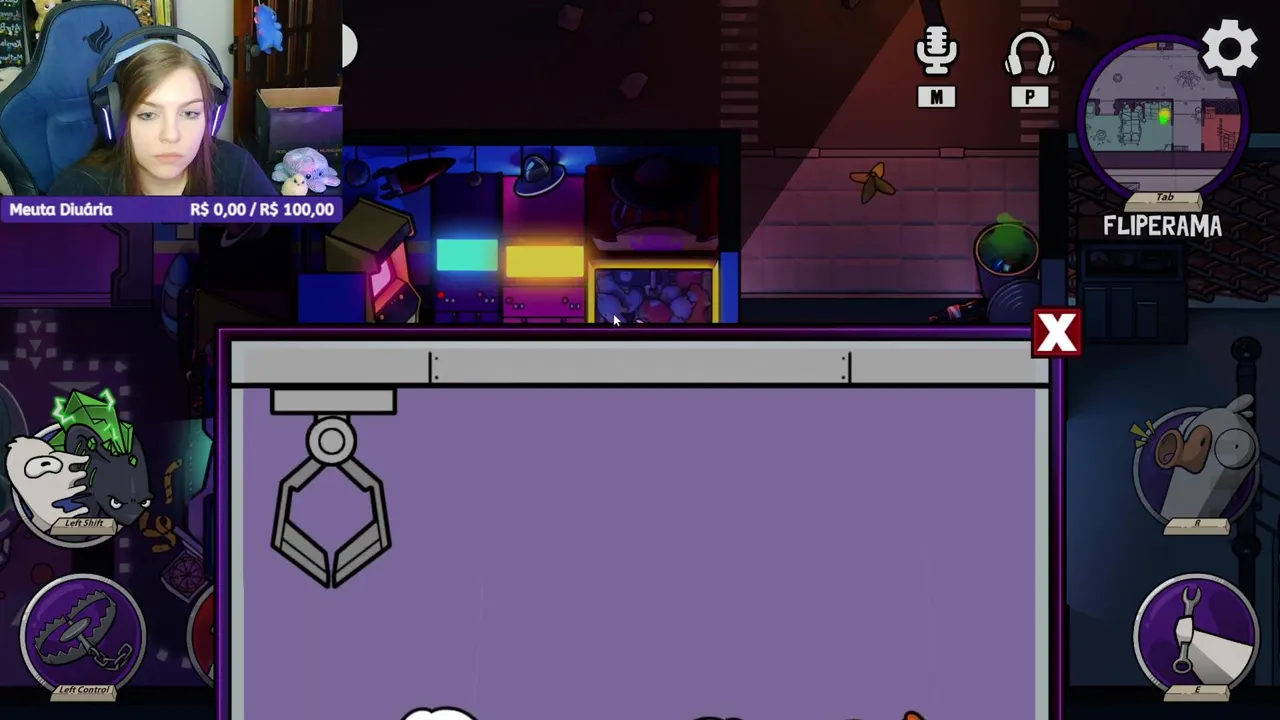Open the settings gear
1280x720 pixels.
coord(1229,47)
